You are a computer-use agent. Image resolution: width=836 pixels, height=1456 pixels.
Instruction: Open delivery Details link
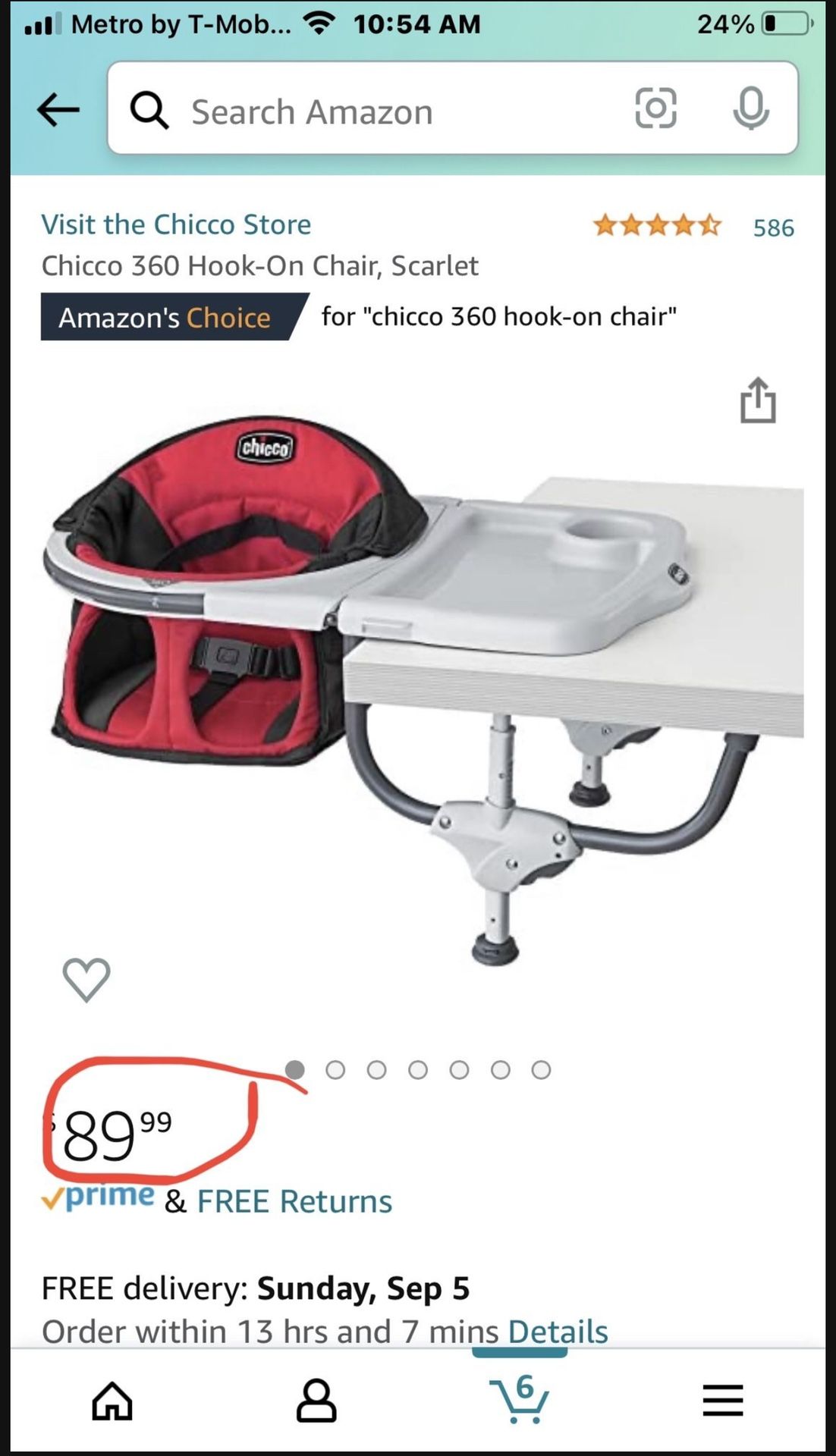coord(558,1332)
